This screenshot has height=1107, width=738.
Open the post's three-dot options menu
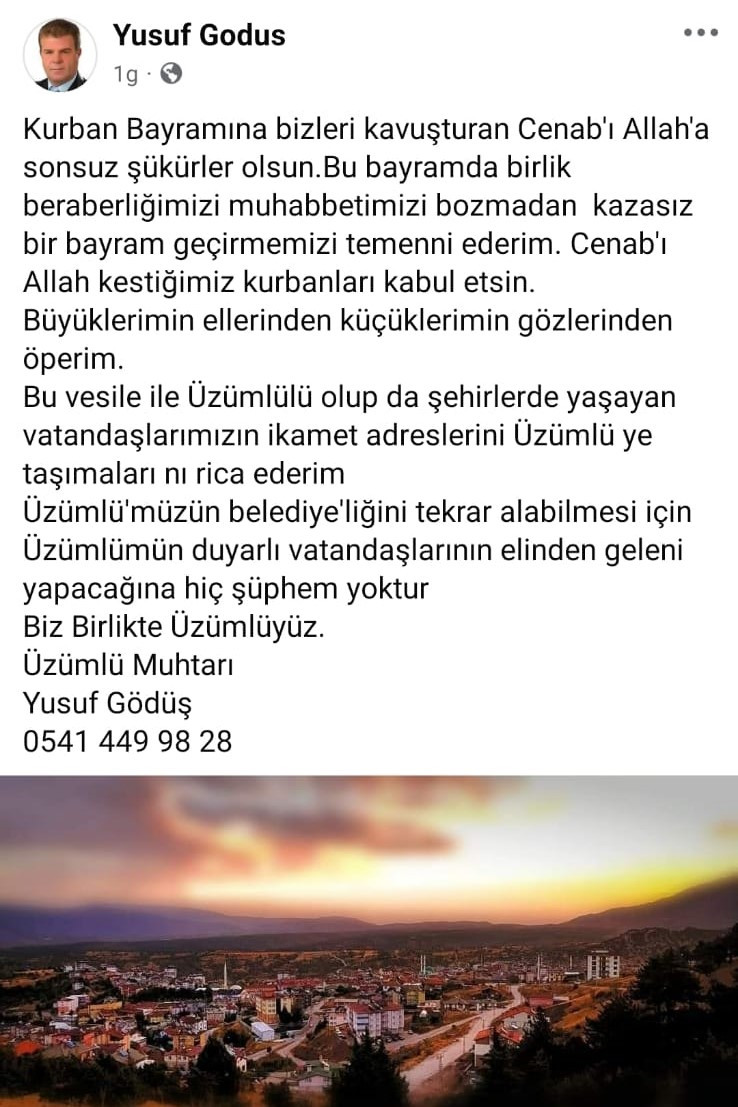700,33
